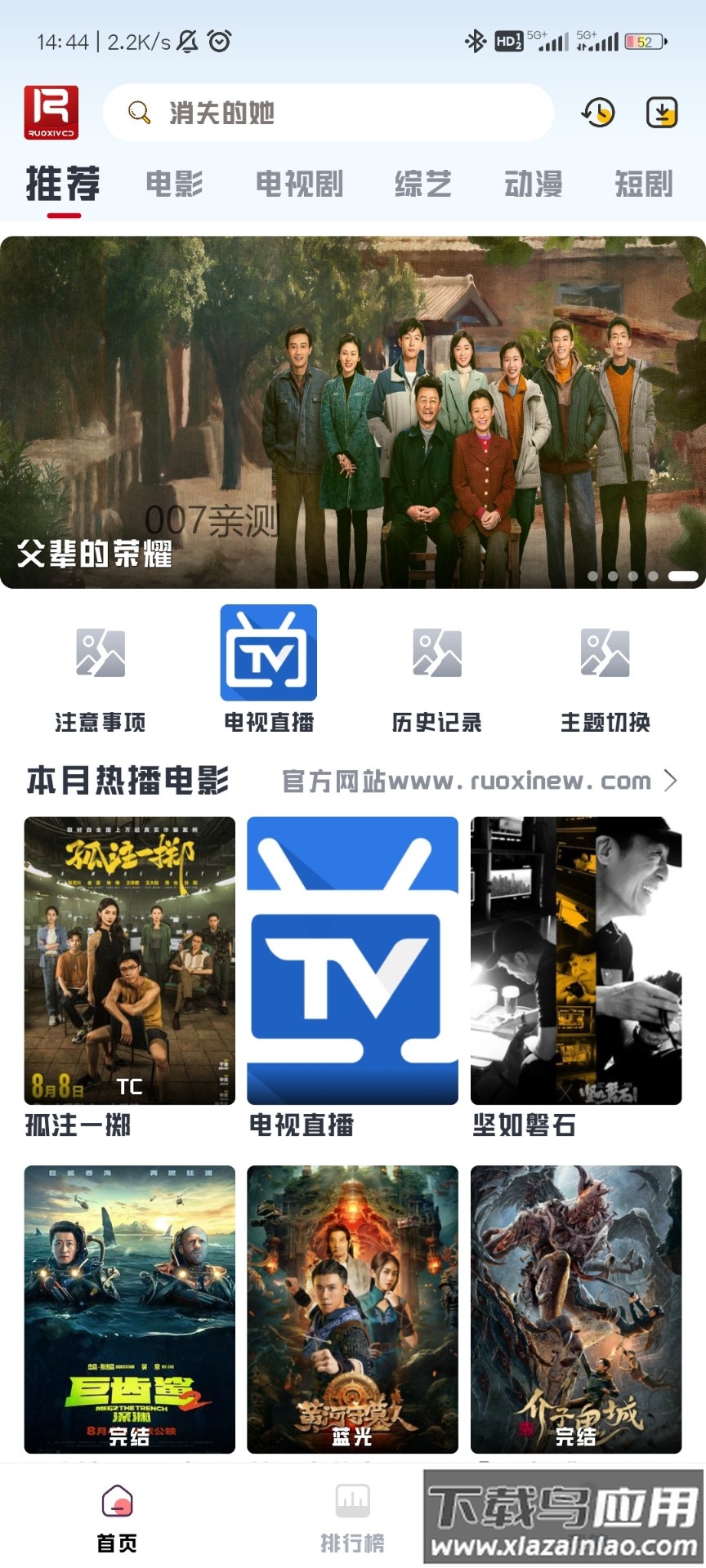This screenshot has height=1568, width=706.
Task: Switch to the 电影 movies tab
Action: click(x=174, y=184)
